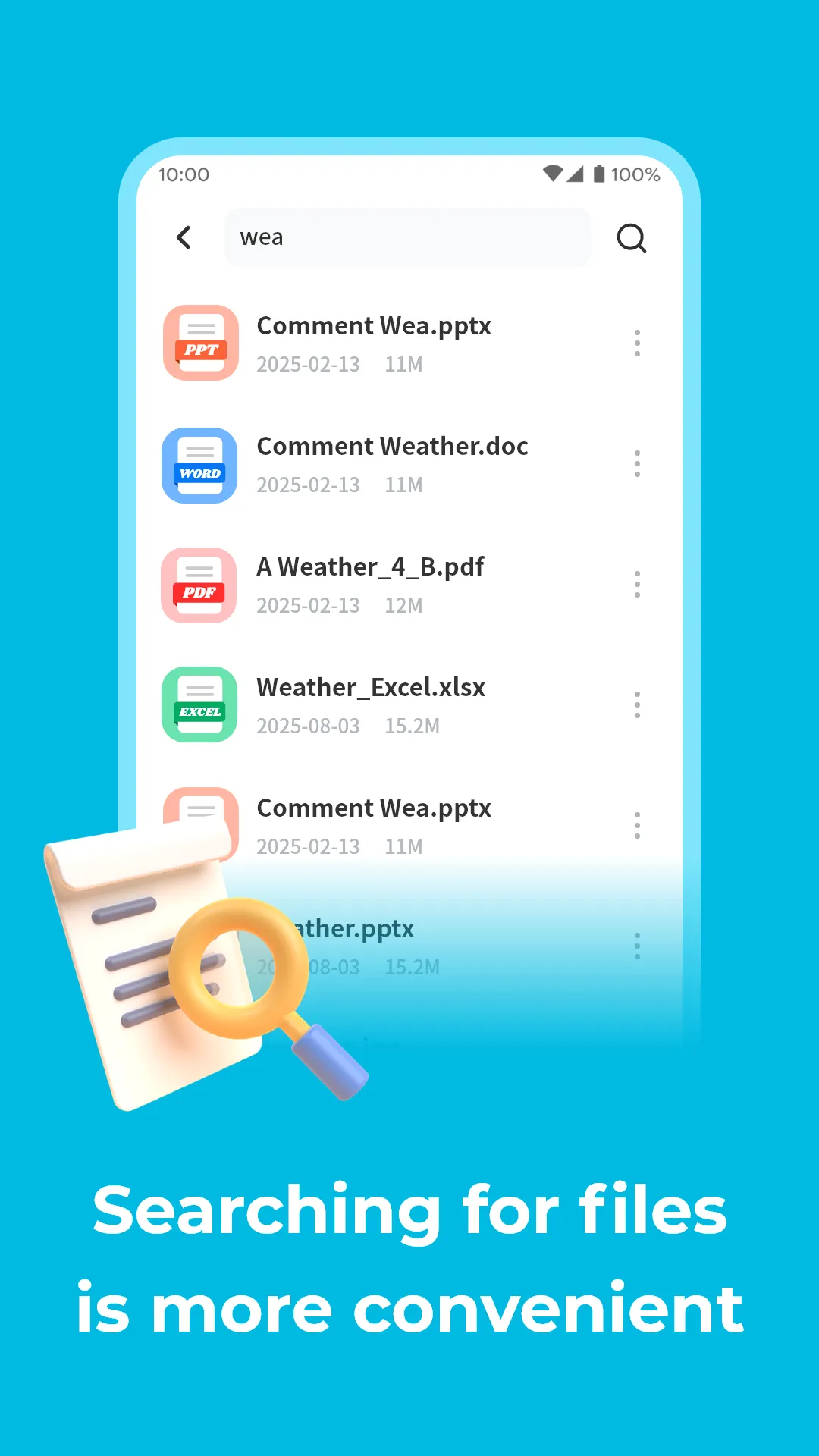Open the three-dot menu for Comment Weather.doc
Viewport: 819px width, 1456px height.
click(x=637, y=464)
